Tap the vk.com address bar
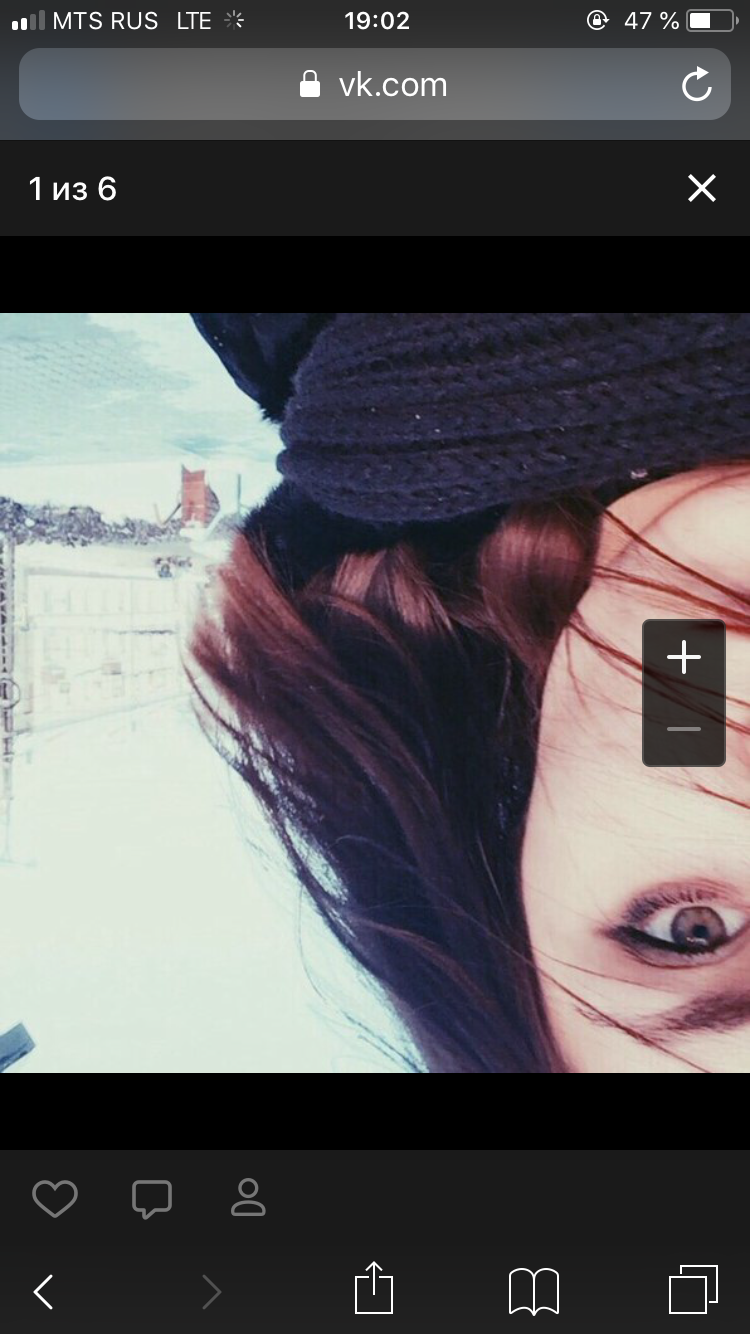The height and width of the screenshot is (1334, 750). pos(375,84)
